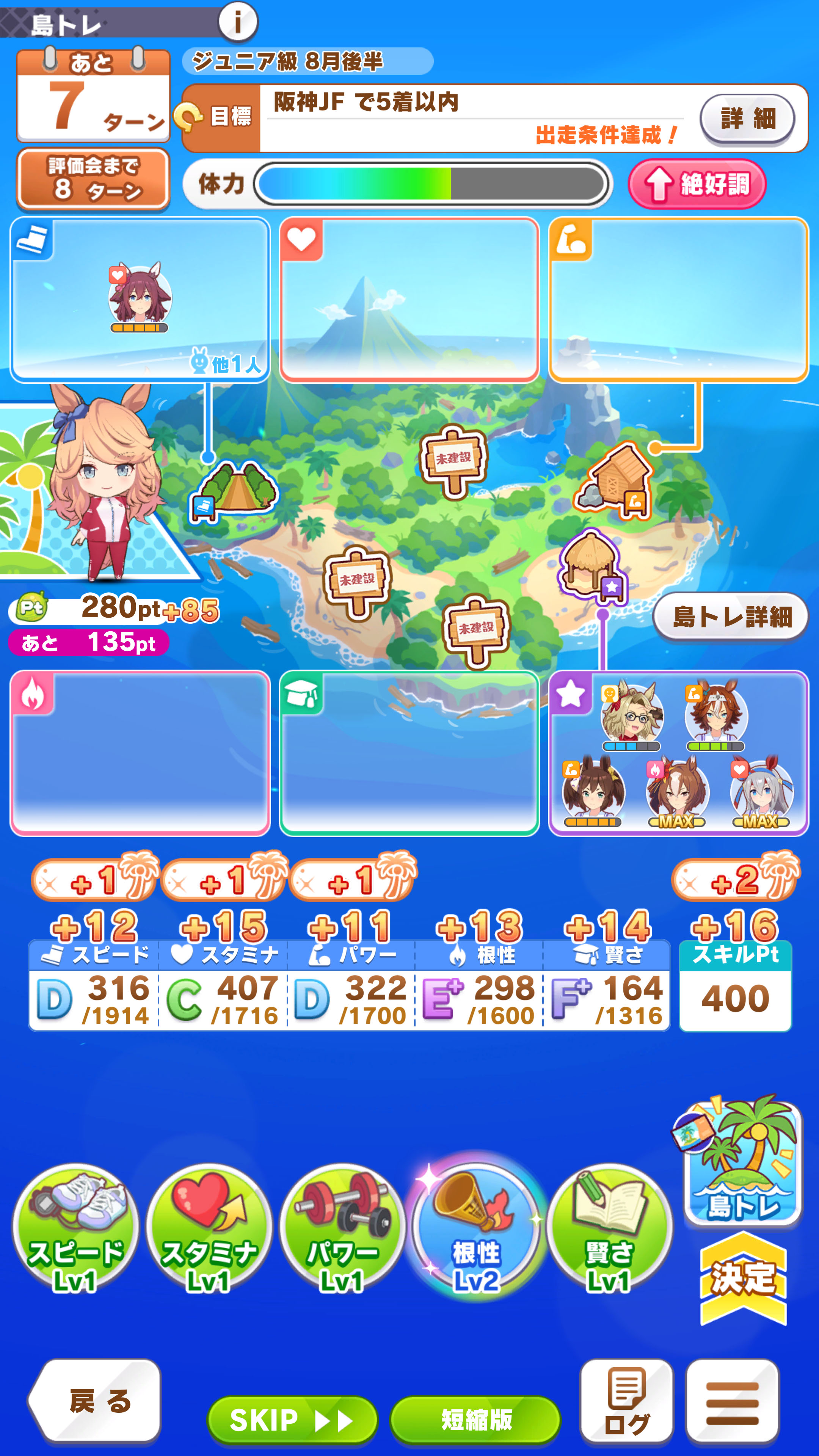Image resolution: width=819 pixels, height=1456 pixels.
Task: Tap the 詳細 goal details button
Action: coord(747,119)
